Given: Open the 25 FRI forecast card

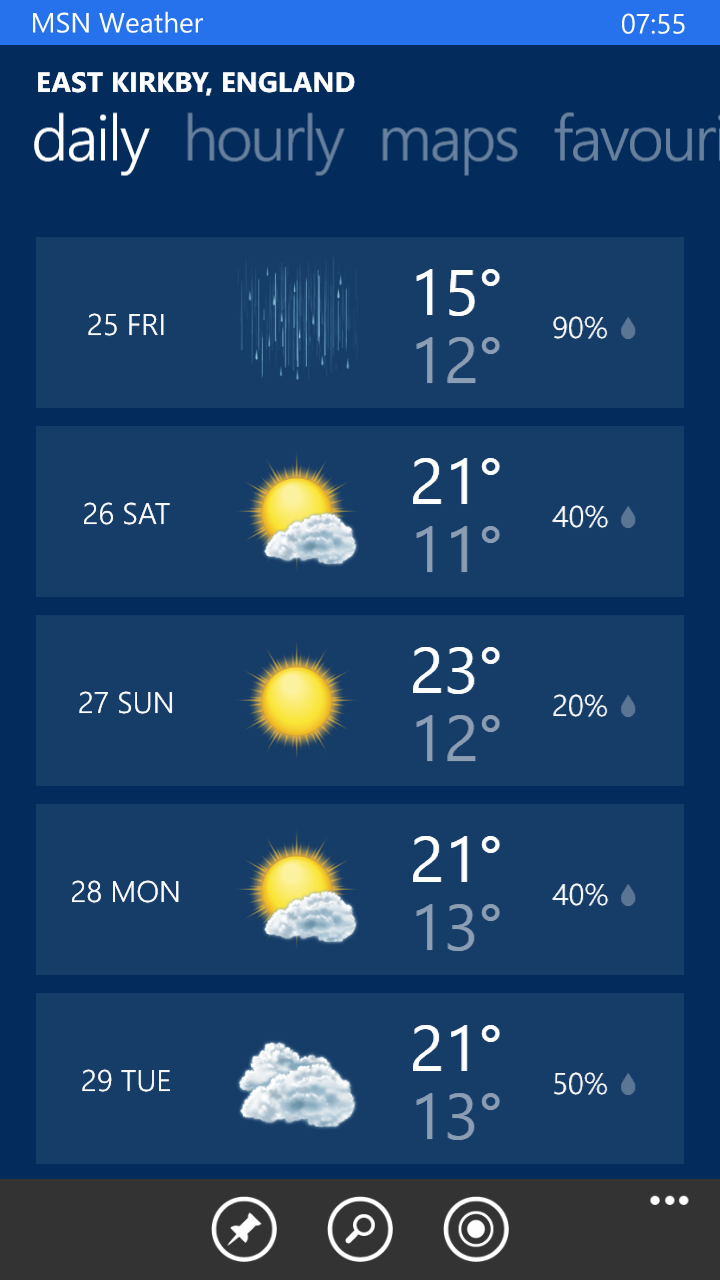Looking at the screenshot, I should 360,323.
